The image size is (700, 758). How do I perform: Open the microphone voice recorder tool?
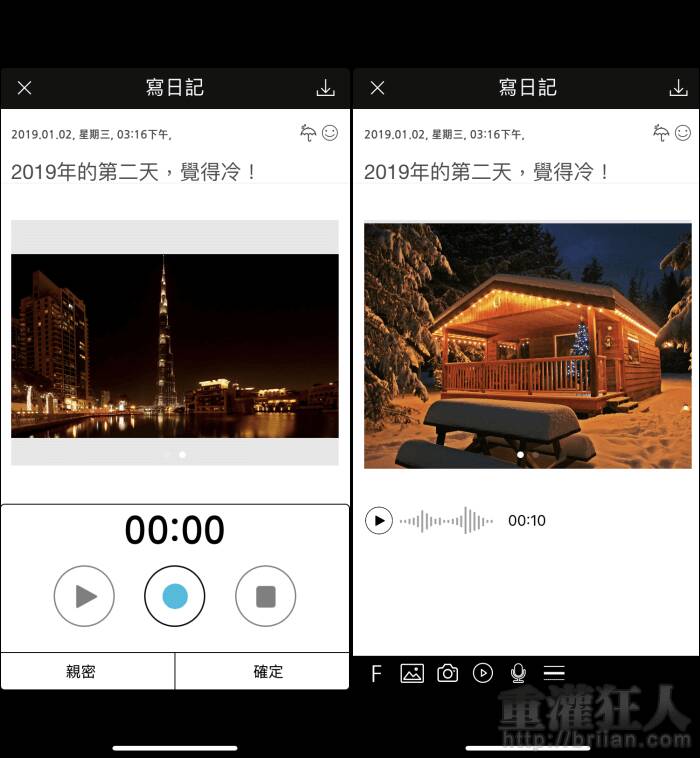[x=518, y=674]
